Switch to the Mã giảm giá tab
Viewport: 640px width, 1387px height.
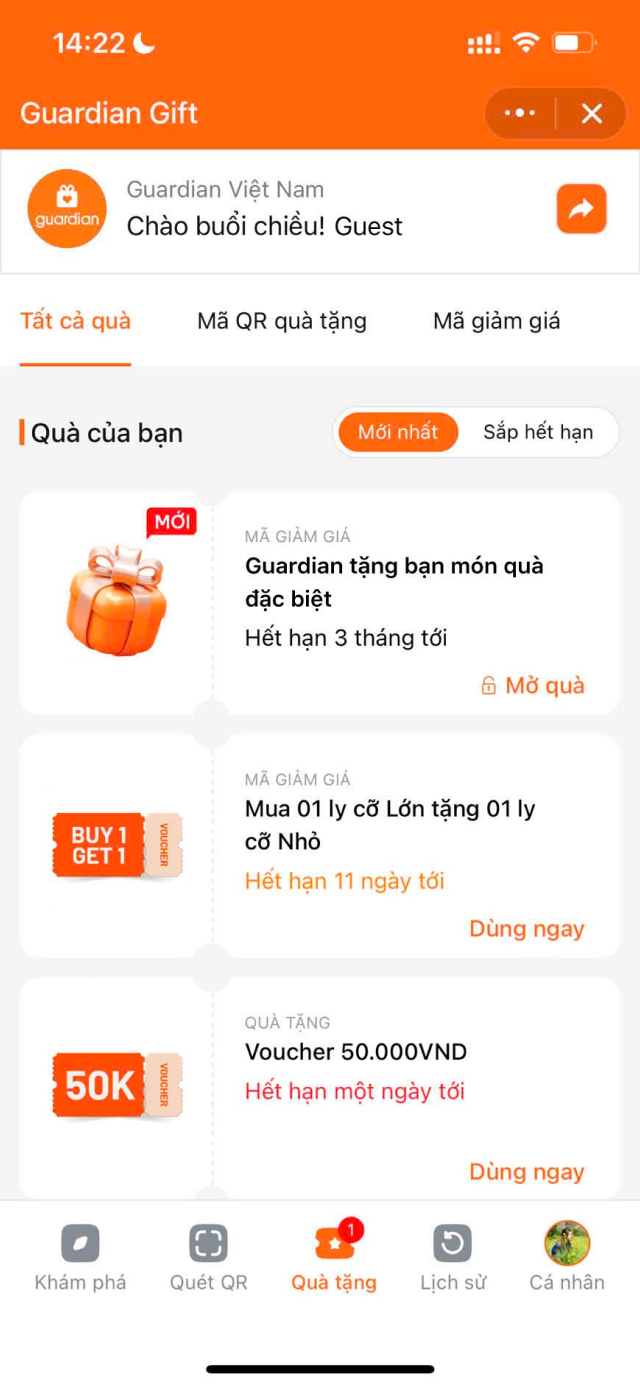[x=496, y=321]
